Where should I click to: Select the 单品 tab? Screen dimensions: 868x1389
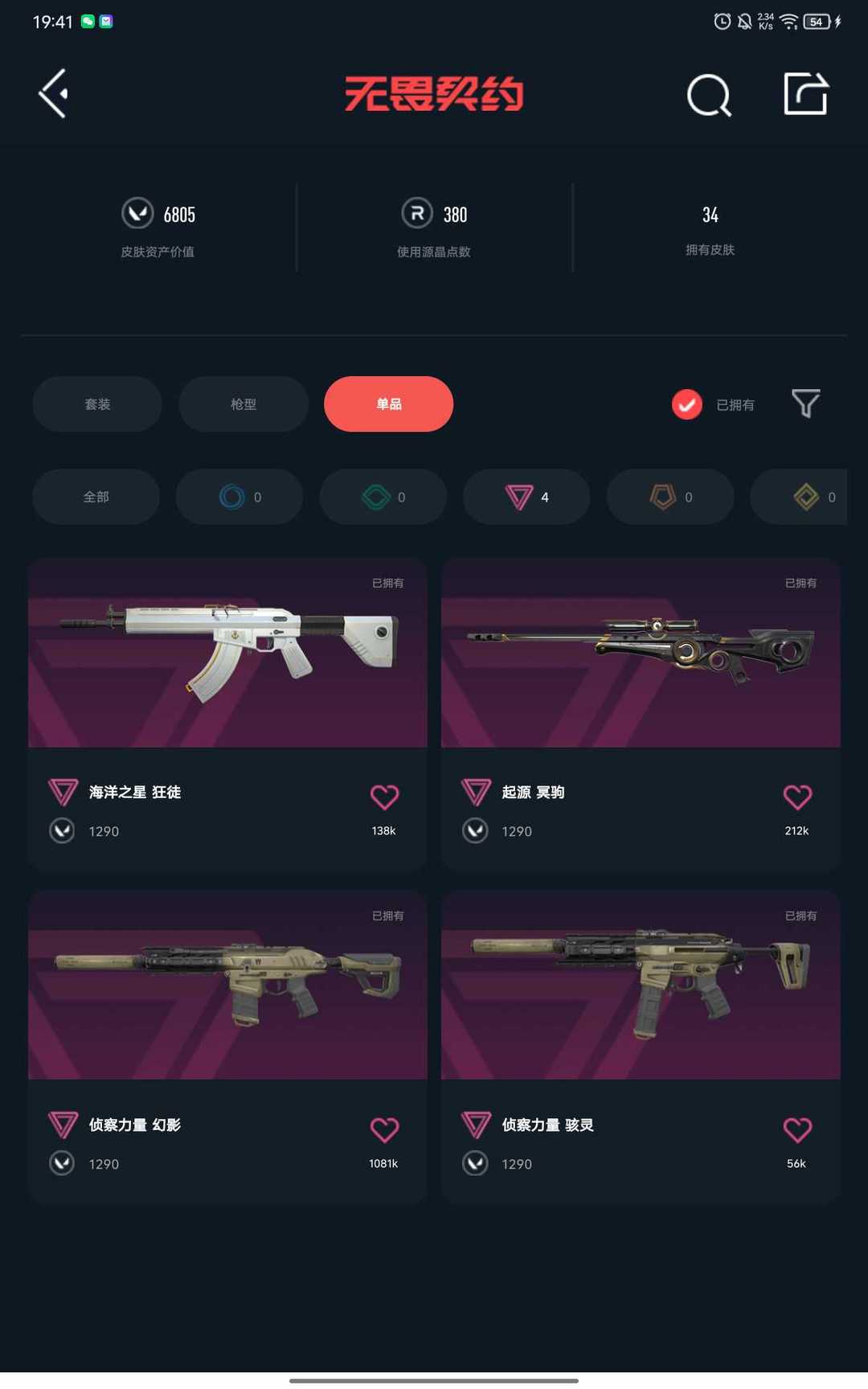tap(388, 404)
